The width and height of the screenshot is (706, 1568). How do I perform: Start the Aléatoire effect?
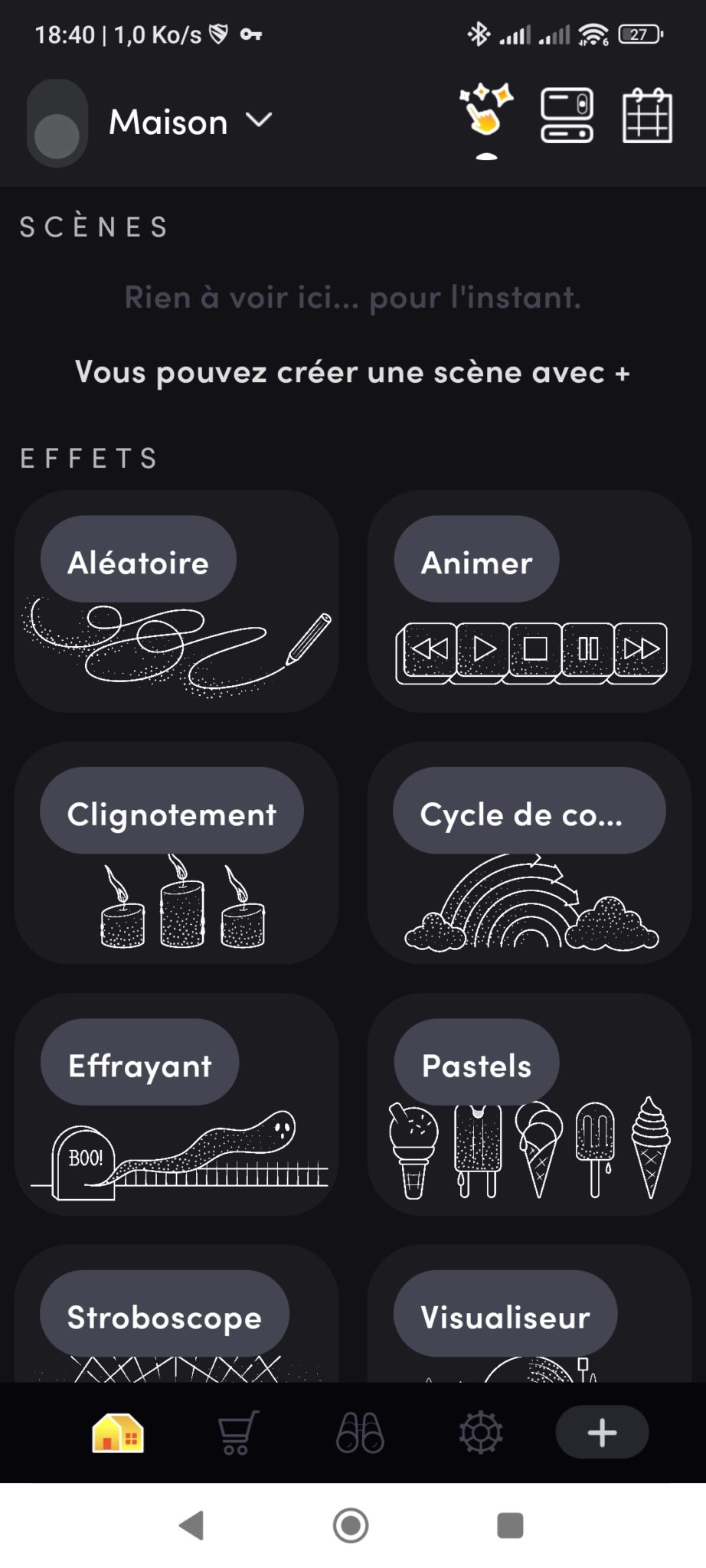(176, 602)
